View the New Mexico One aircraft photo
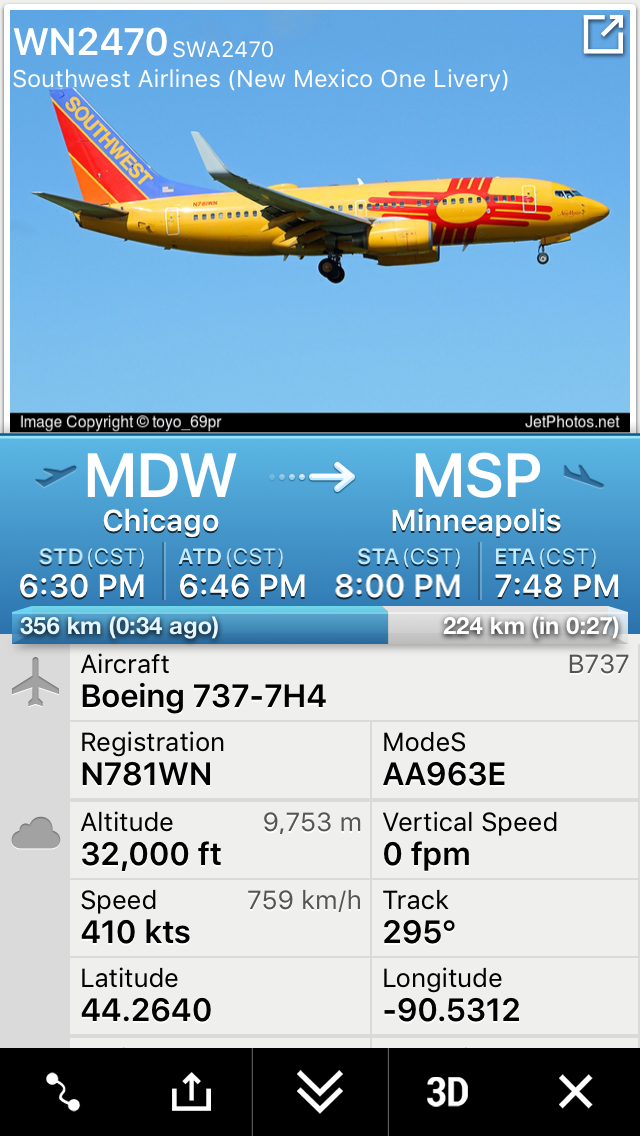Screen dimensions: 640x1136 pyautogui.click(x=320, y=220)
